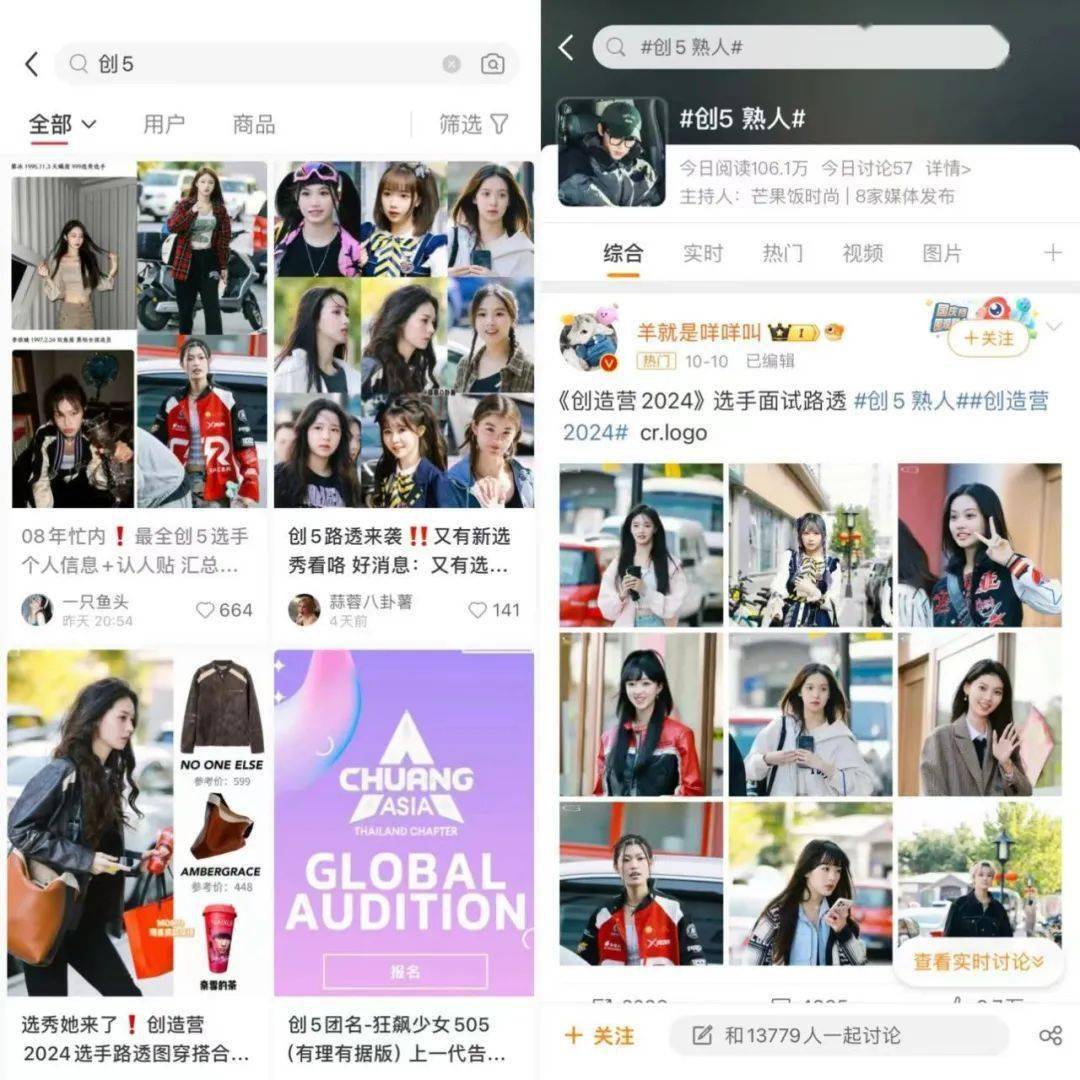Tap the #创5 熟人# search field
Screen dimensions: 1080x1080
800,47
